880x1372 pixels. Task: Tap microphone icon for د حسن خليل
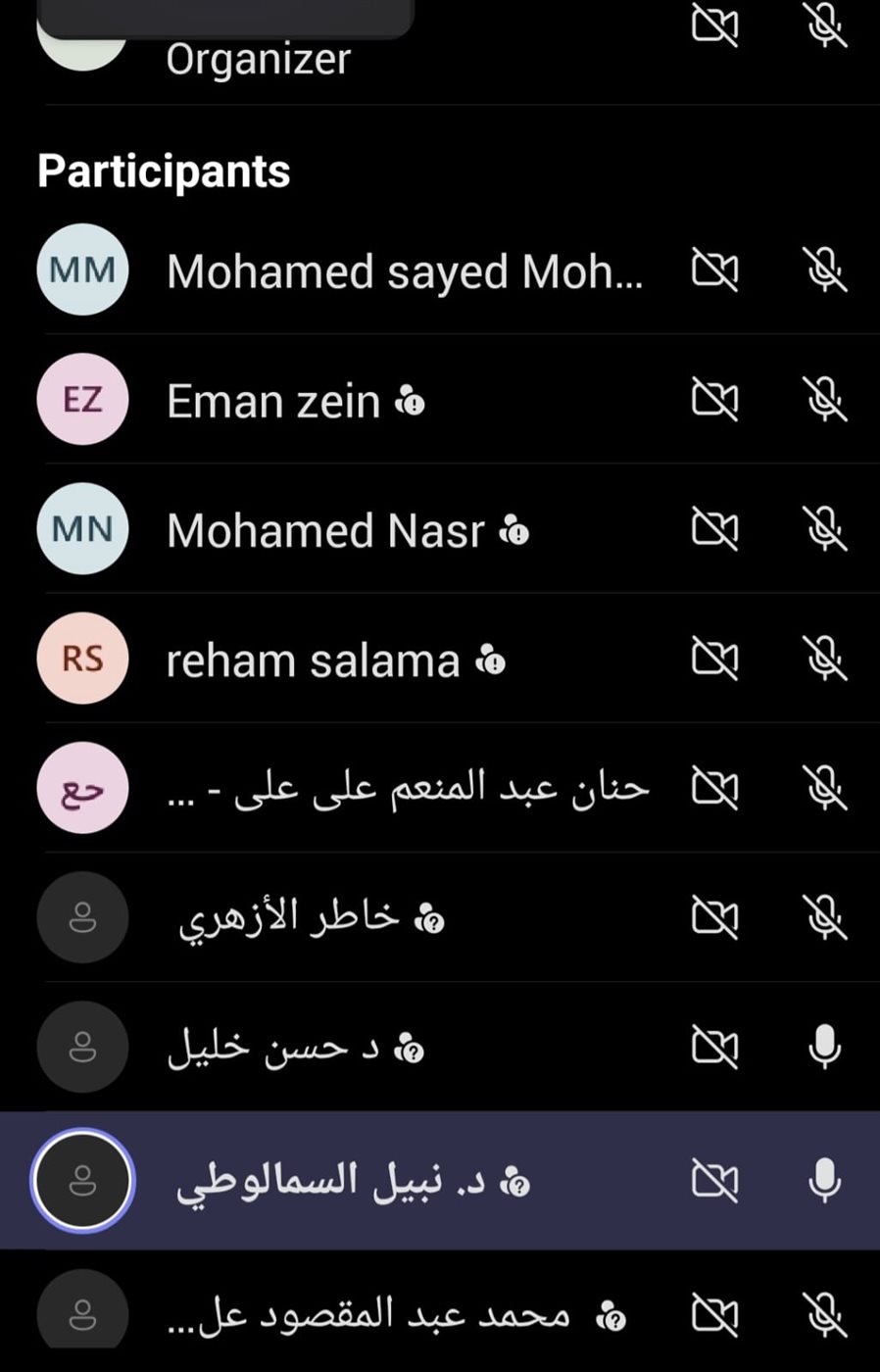click(825, 1048)
